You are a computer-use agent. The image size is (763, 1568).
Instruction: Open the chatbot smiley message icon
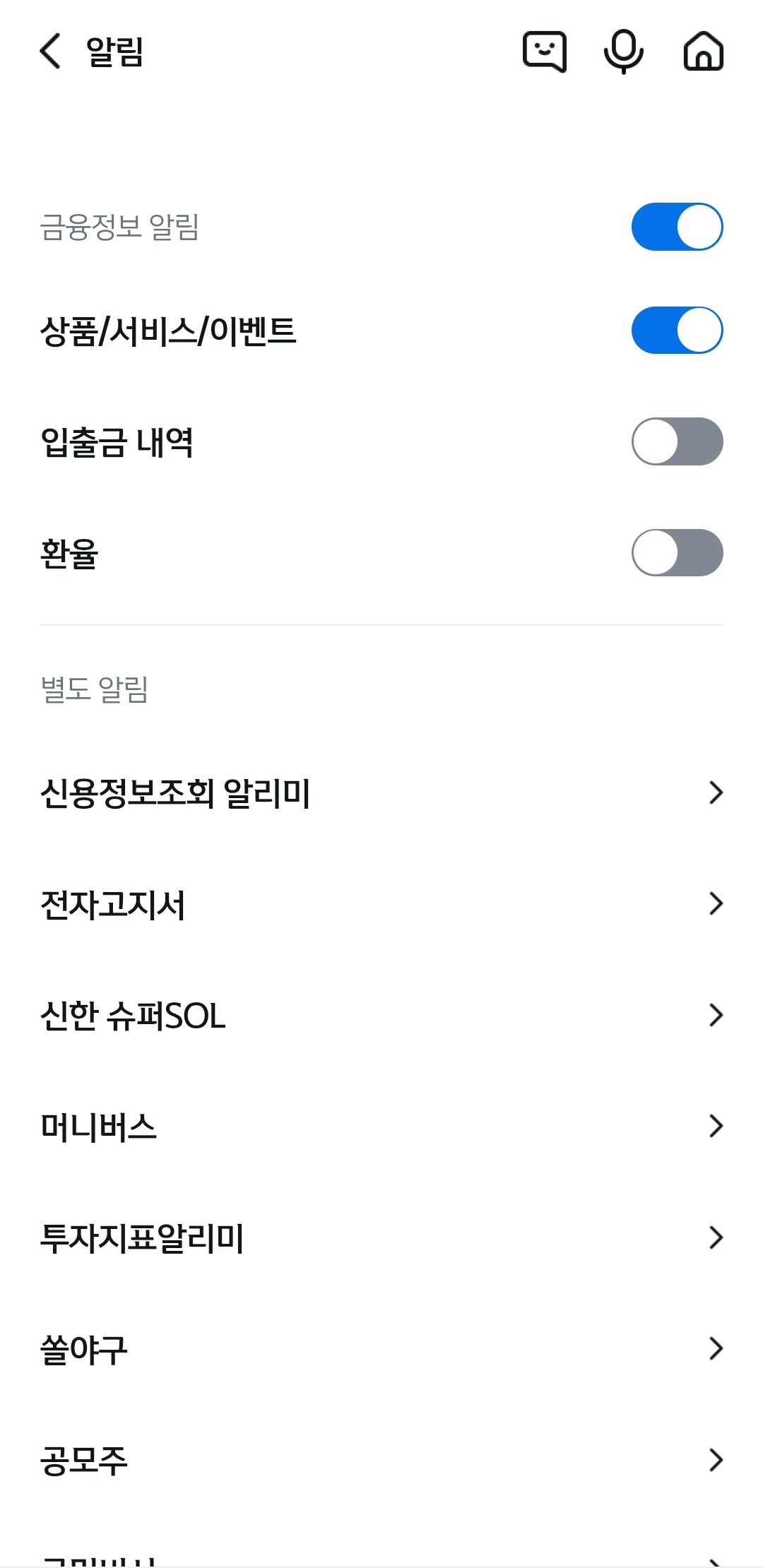(545, 51)
